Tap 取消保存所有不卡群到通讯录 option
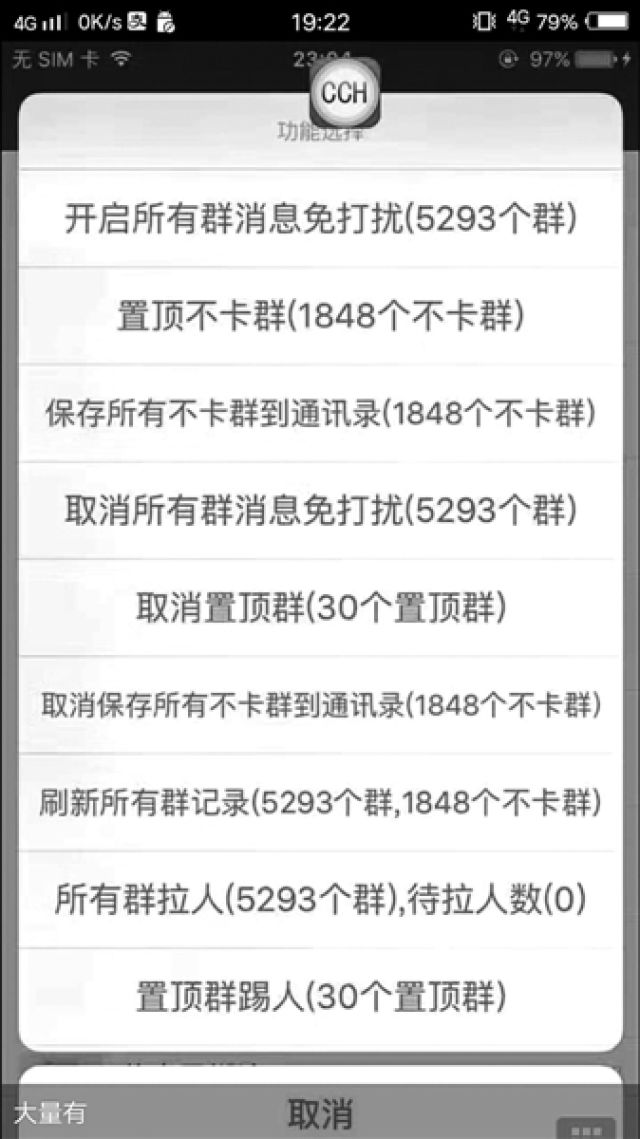 click(x=320, y=706)
